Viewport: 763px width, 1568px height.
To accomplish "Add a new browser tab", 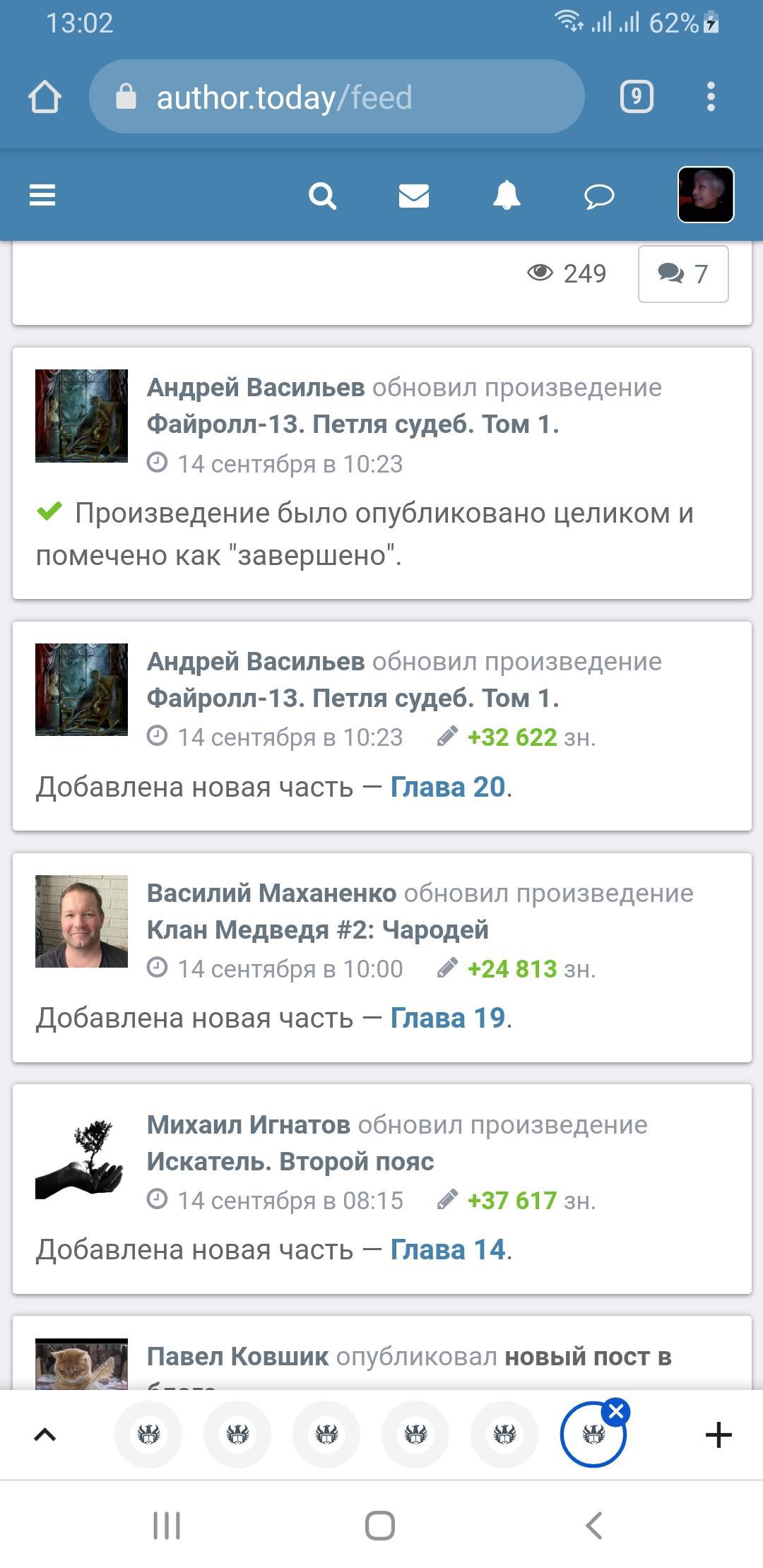I will click(718, 1435).
